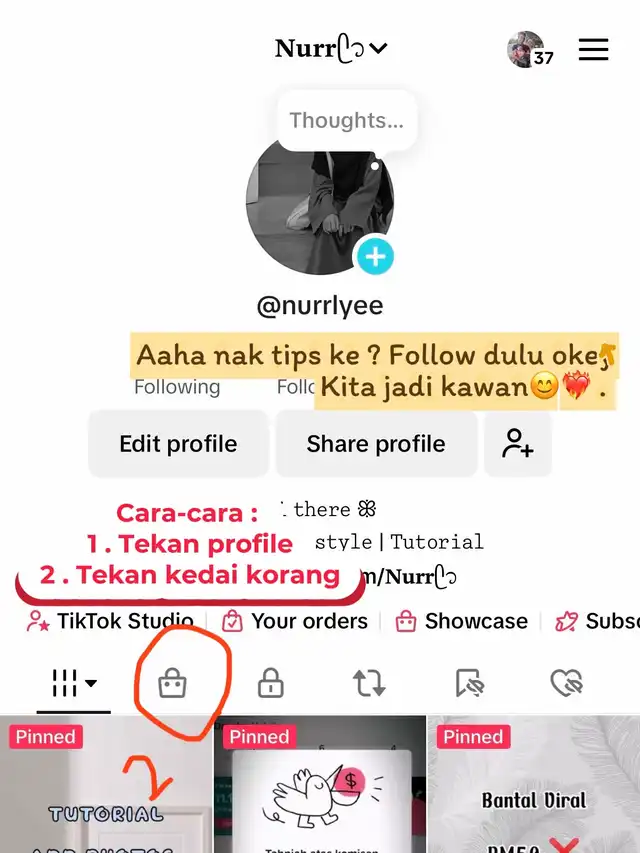Open the pinned Bantal Viral video
This screenshot has height=853, width=640.
click(x=533, y=790)
